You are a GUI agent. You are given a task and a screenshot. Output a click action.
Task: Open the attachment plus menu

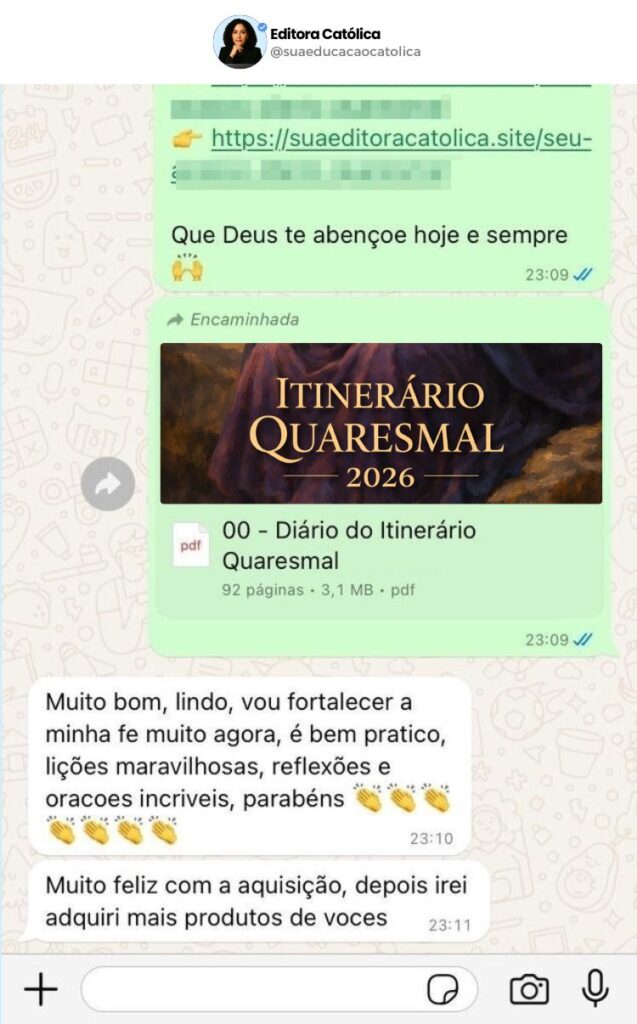coord(40,990)
